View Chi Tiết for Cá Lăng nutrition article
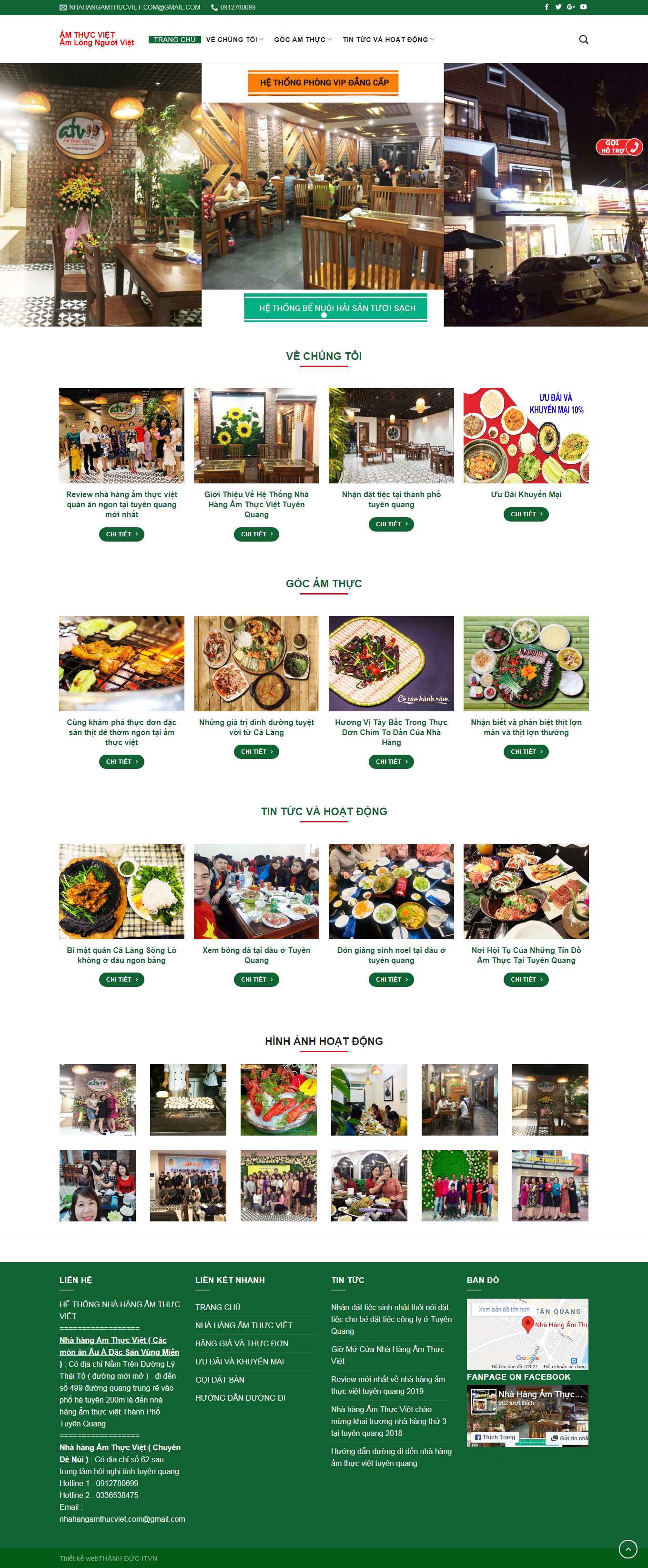Screen dimensions: 648x1568 pos(256,752)
